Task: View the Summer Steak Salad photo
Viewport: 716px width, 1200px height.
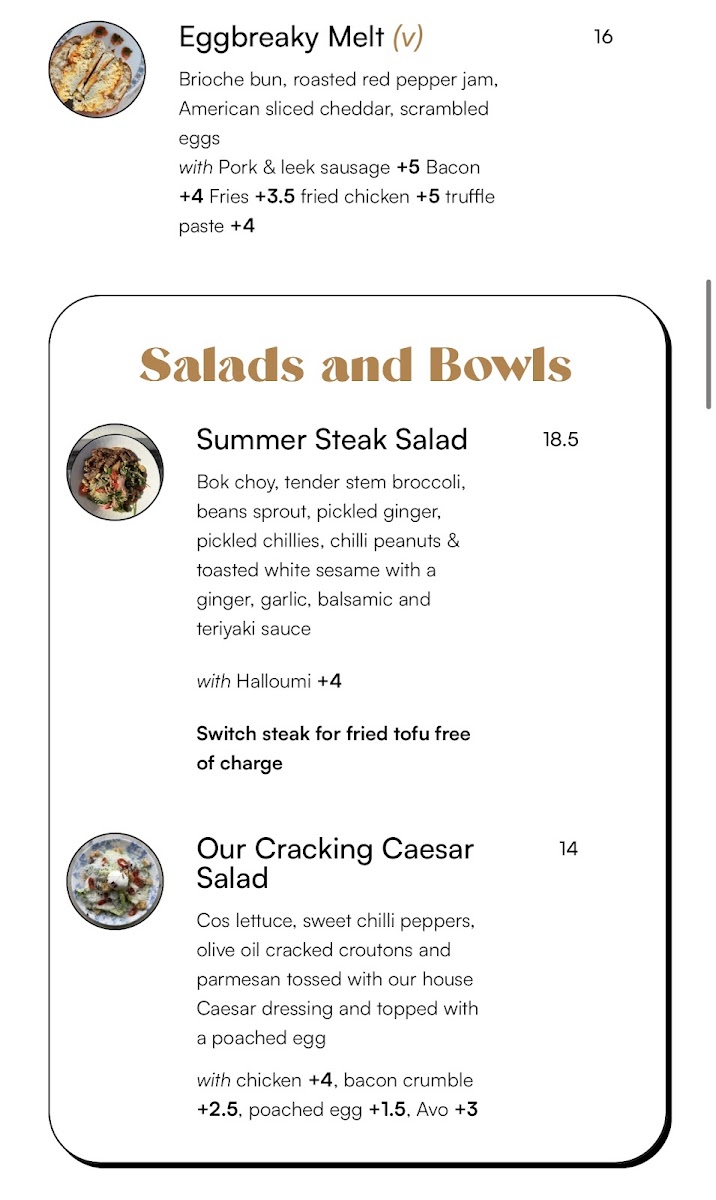Action: pos(115,472)
